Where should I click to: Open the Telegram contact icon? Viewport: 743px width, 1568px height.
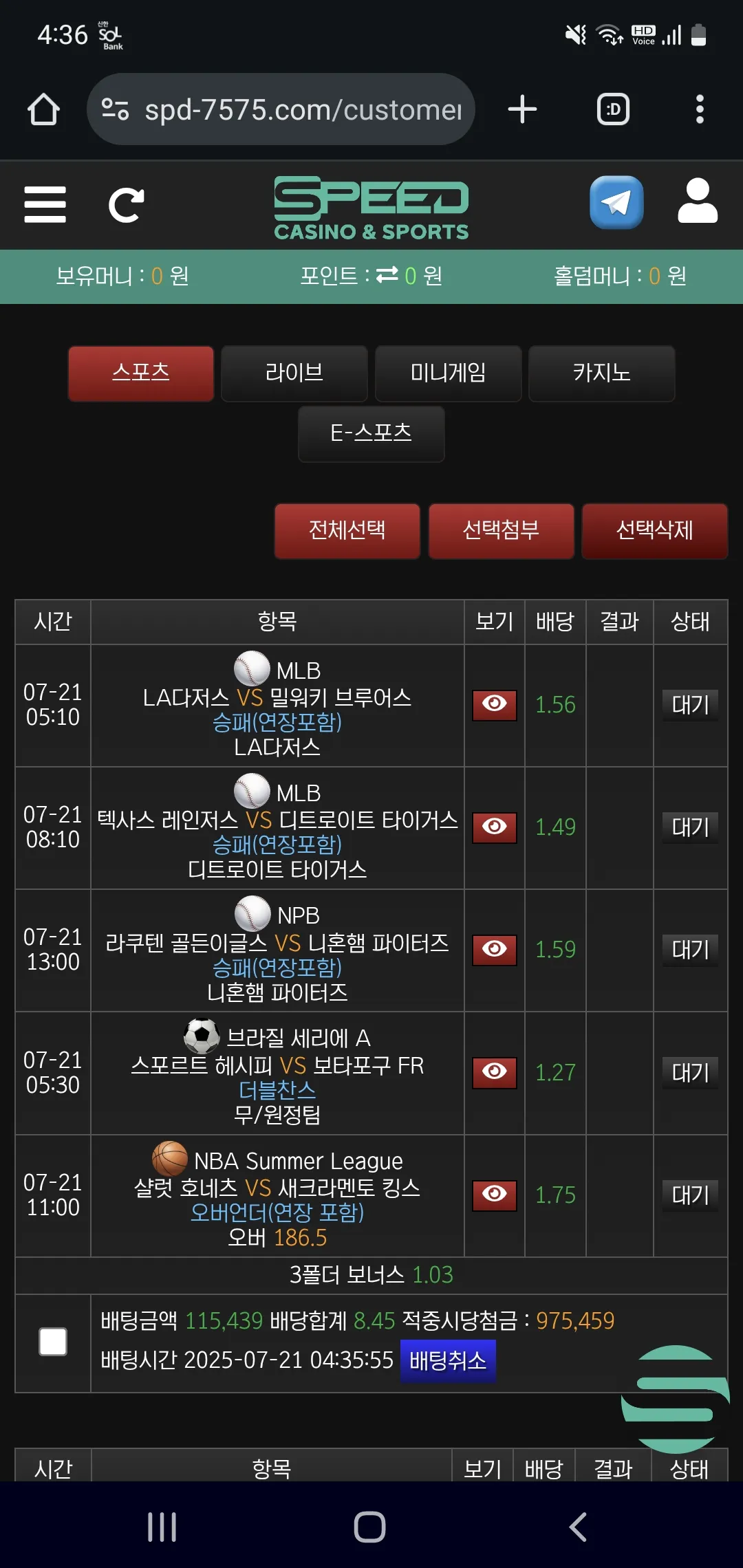pyautogui.click(x=616, y=202)
